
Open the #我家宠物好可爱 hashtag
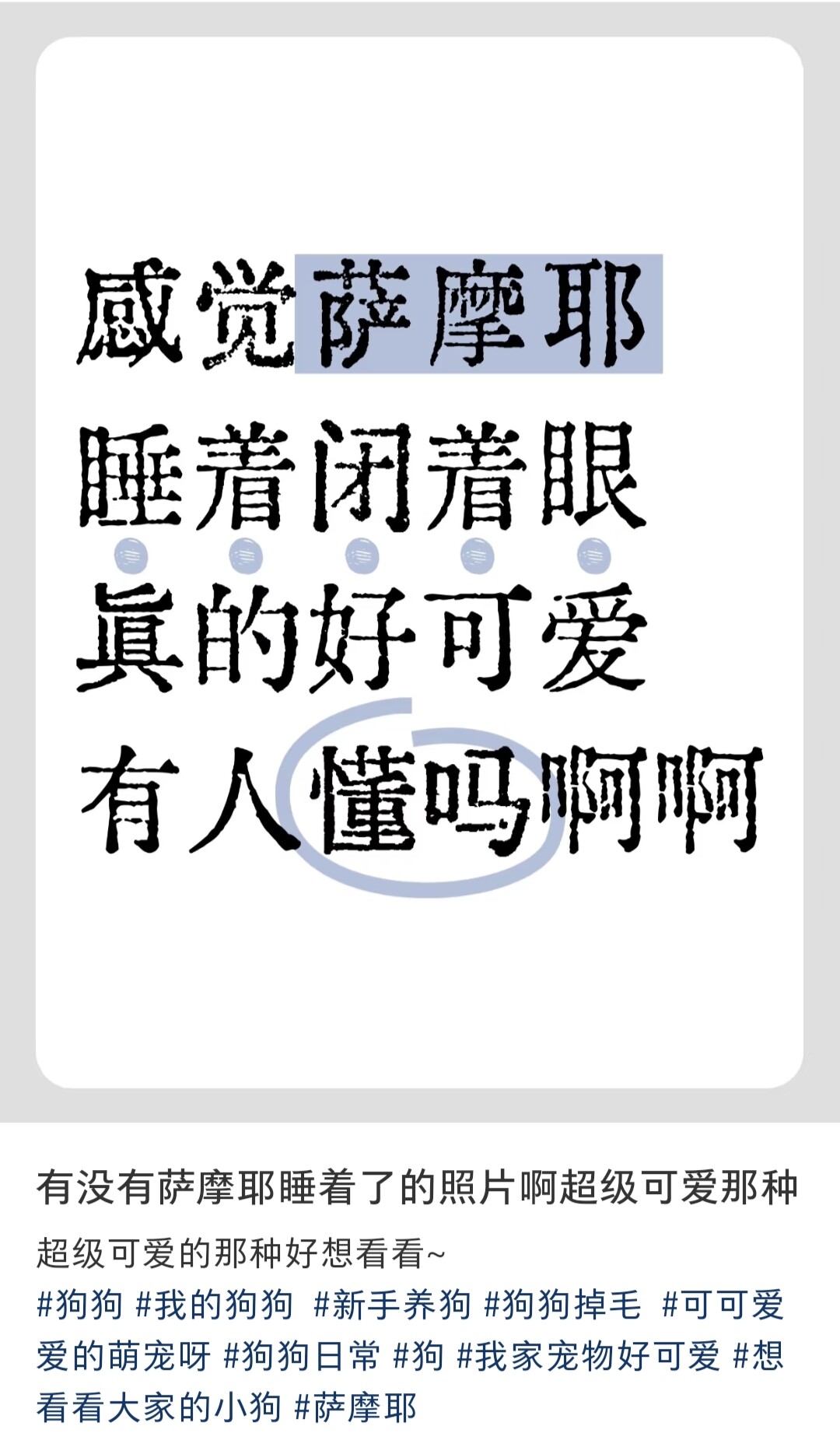(589, 1356)
